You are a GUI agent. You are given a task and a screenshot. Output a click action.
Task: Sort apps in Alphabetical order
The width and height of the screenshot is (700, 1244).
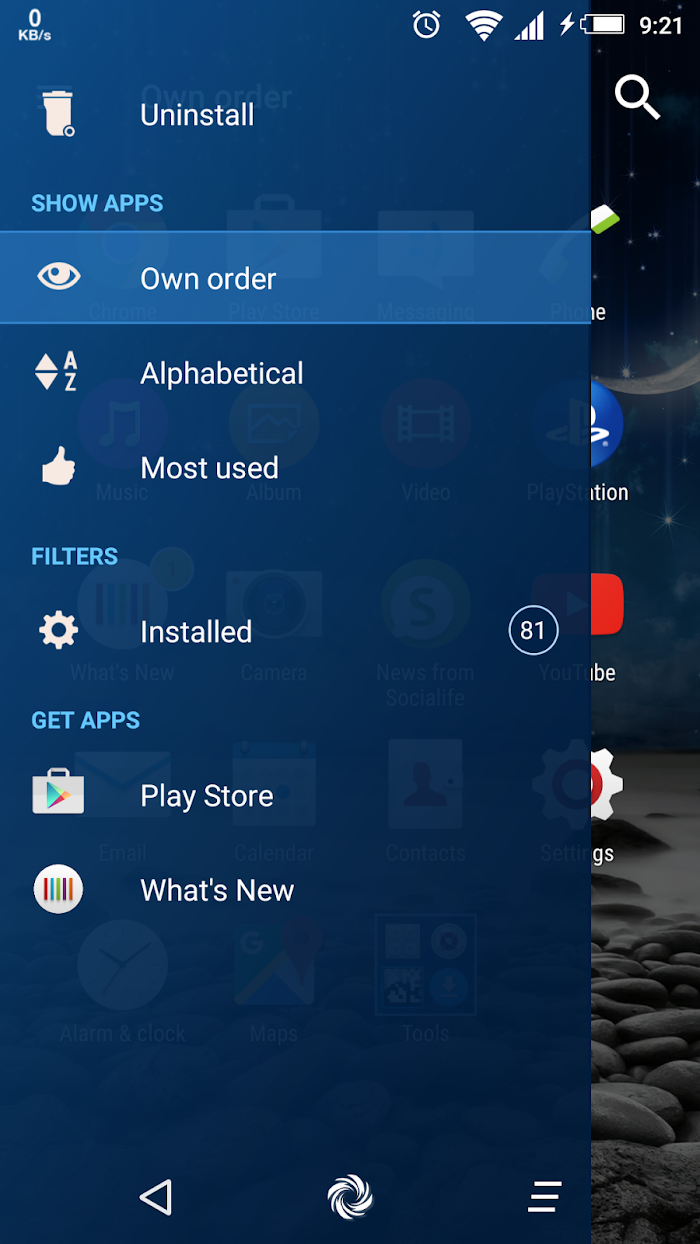221,373
